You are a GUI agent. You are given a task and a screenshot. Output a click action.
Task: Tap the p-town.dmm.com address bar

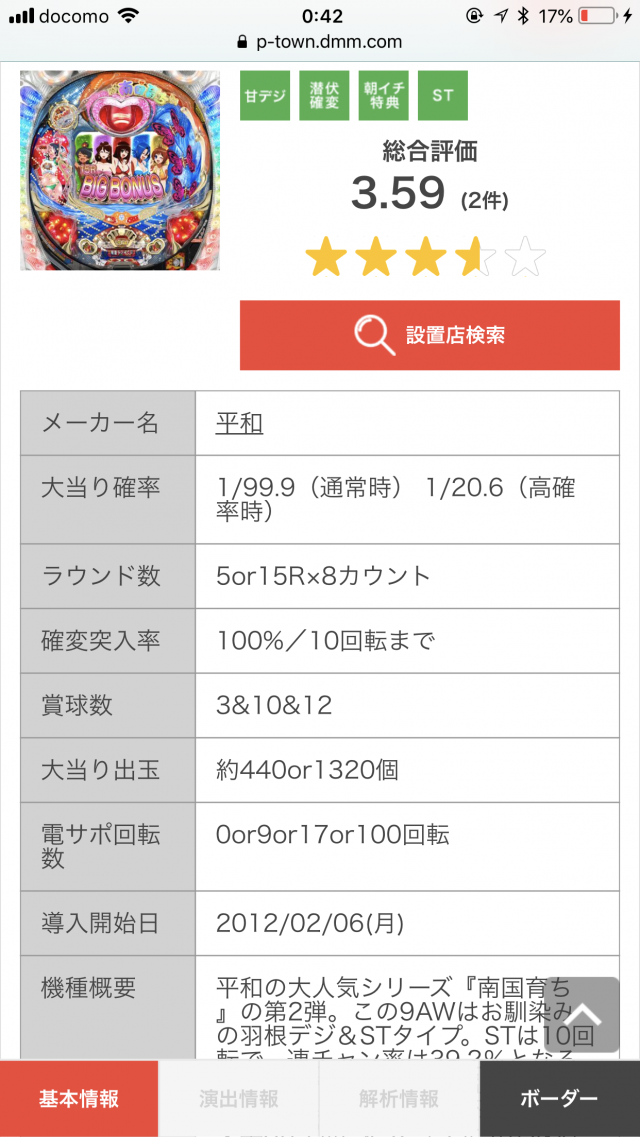(x=320, y=42)
